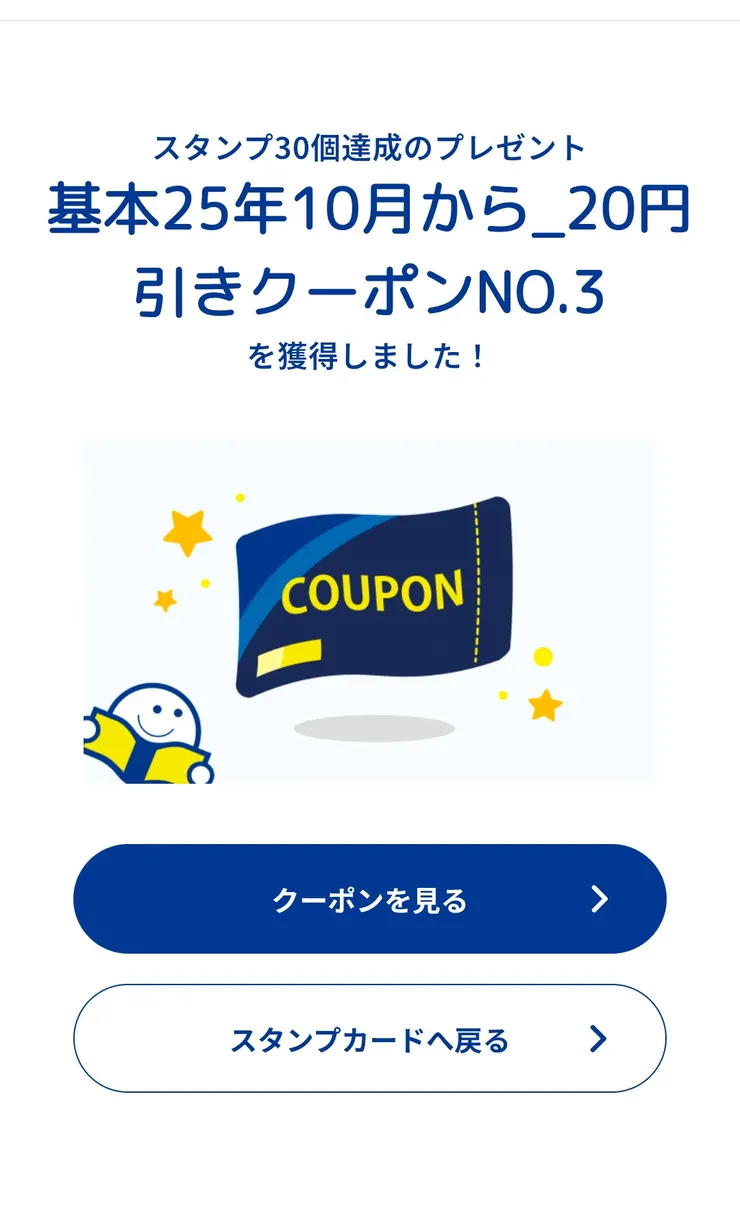This screenshot has height=1229, width=740.
Task: Tap the クーポンを見る button
Action: pos(369,899)
